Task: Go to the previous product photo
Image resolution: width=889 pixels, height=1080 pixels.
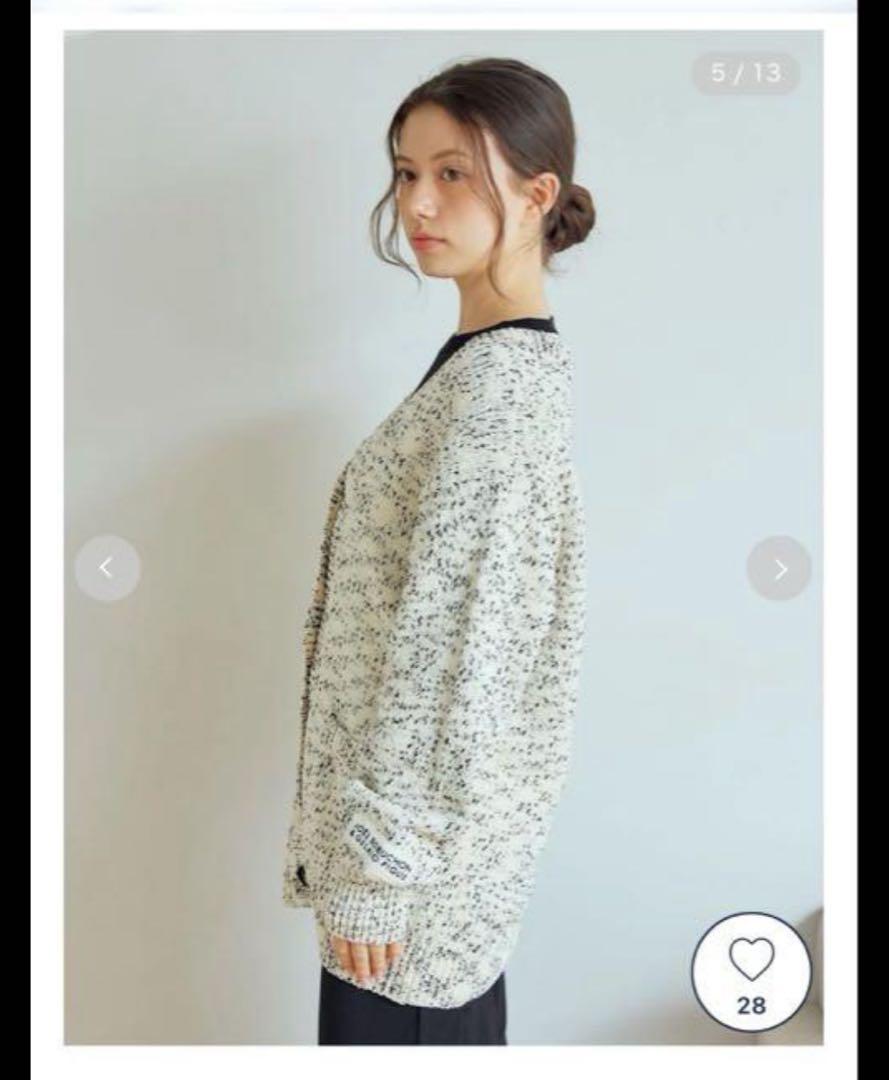Action: pos(107,568)
